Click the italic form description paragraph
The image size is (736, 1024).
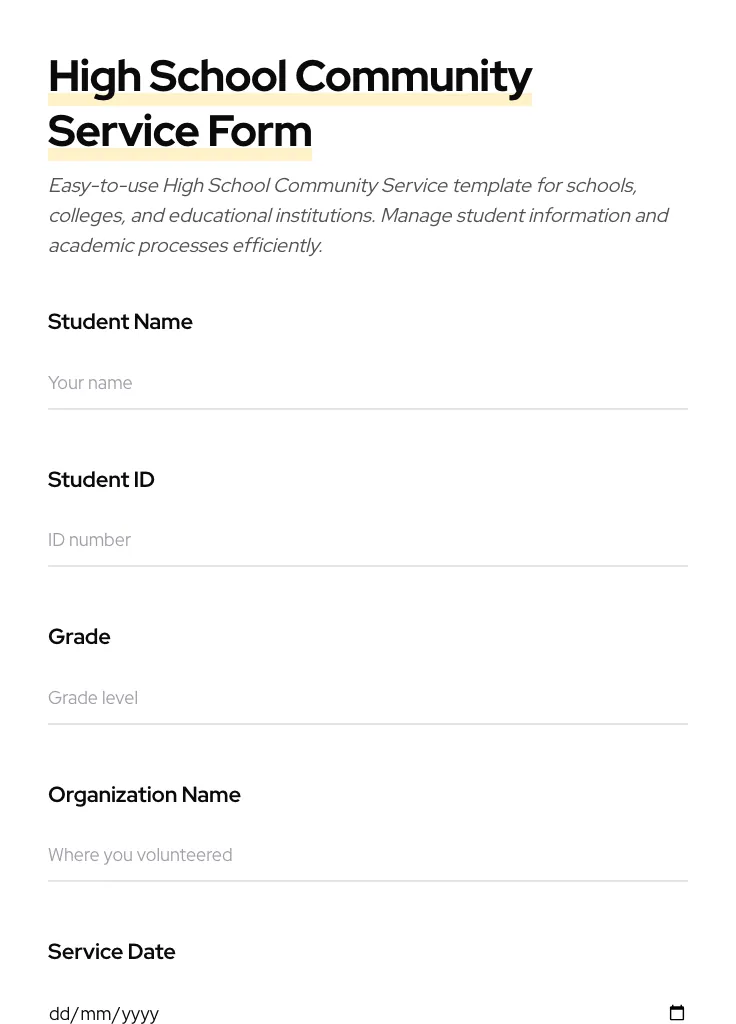(358, 215)
